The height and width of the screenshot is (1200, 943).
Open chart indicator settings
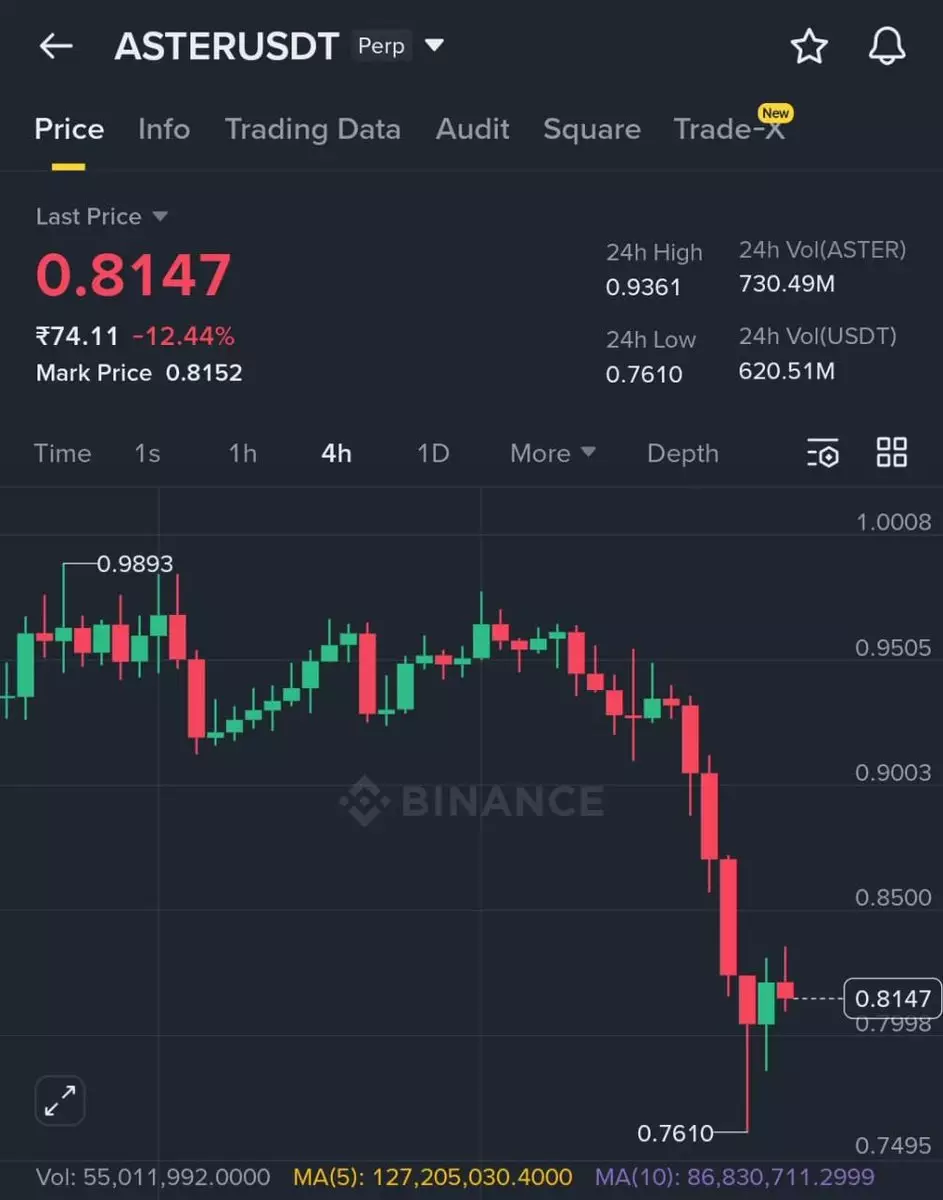point(822,453)
